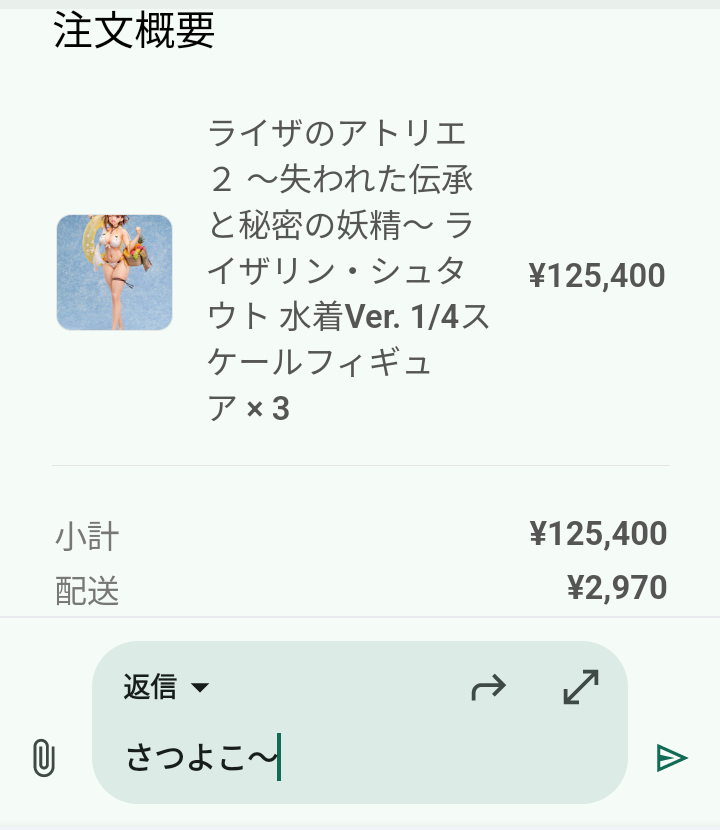Viewport: 720px width, 830px height.
Task: Tap the reply text field containing さつよこ〜
Action: [x=360, y=758]
